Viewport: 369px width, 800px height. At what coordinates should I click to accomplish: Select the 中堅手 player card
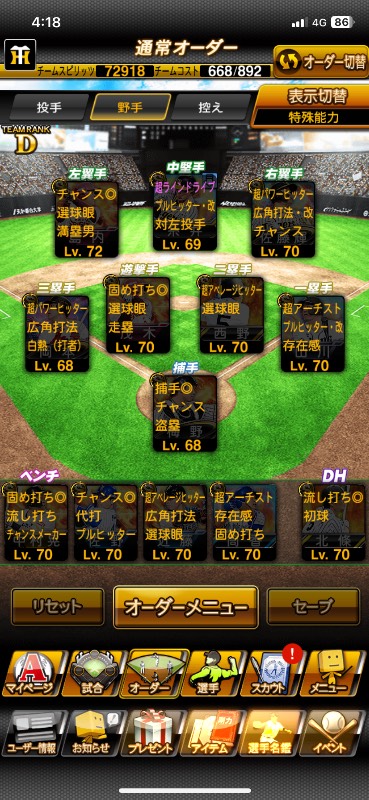point(185,212)
